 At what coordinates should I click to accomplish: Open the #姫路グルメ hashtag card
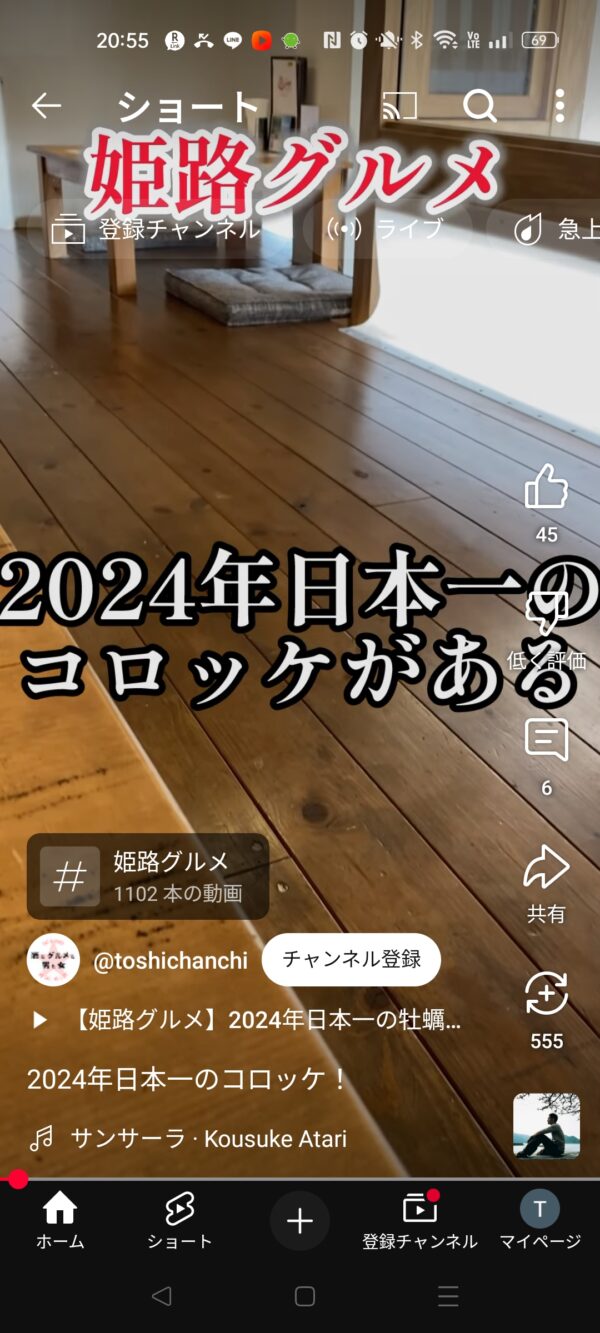tap(148, 876)
